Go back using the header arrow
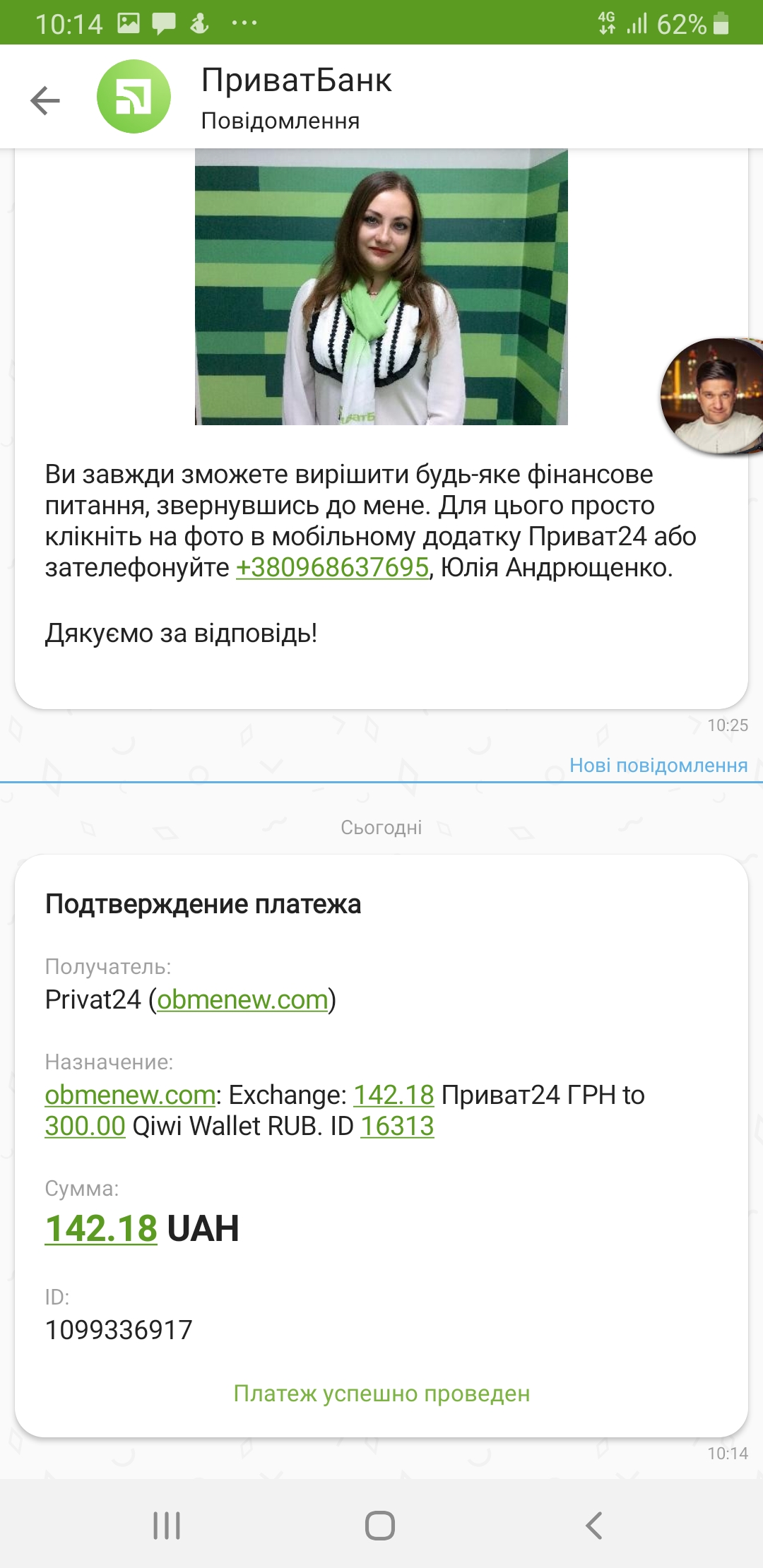This screenshot has width=763, height=1568. pyautogui.click(x=45, y=100)
